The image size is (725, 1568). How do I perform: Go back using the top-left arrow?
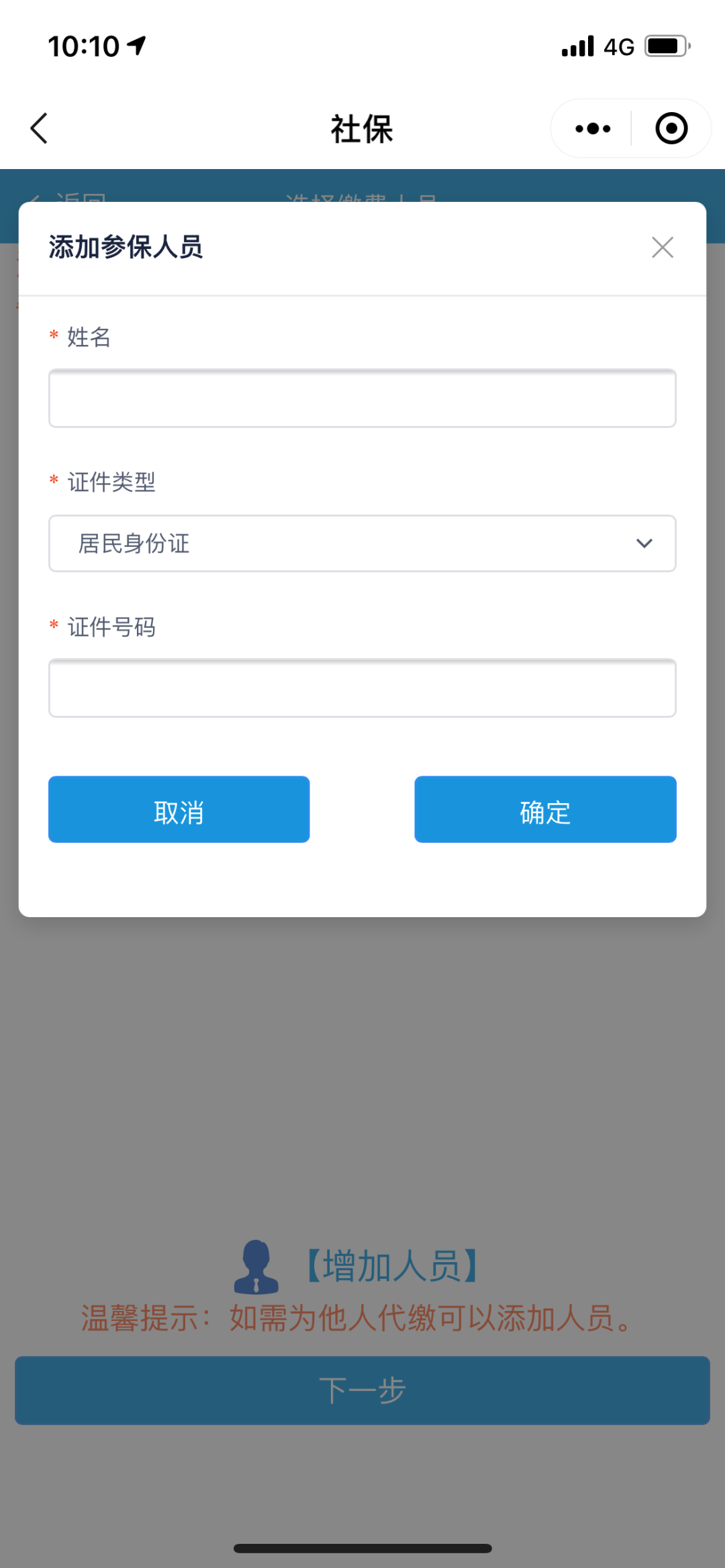tap(39, 128)
